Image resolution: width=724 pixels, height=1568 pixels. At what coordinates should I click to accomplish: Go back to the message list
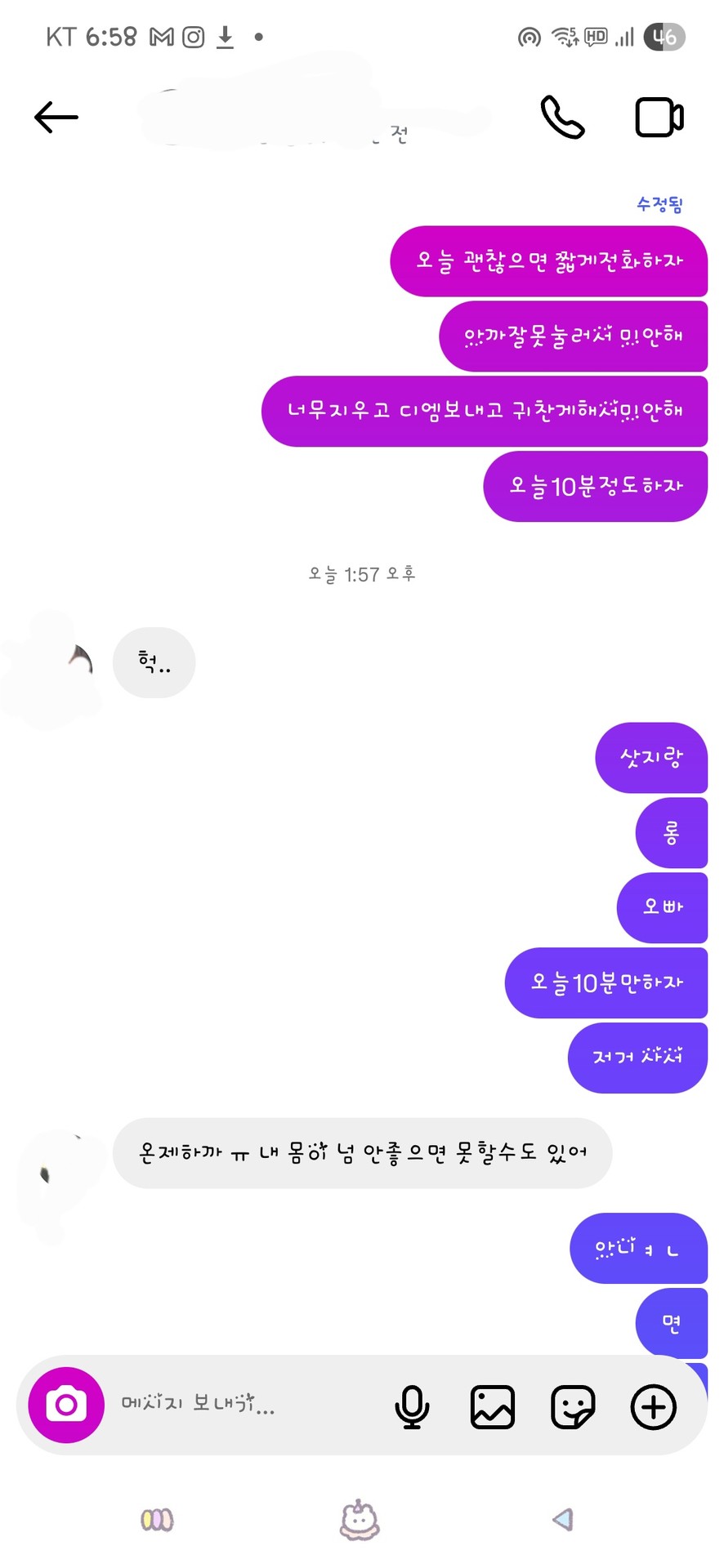[x=56, y=118]
